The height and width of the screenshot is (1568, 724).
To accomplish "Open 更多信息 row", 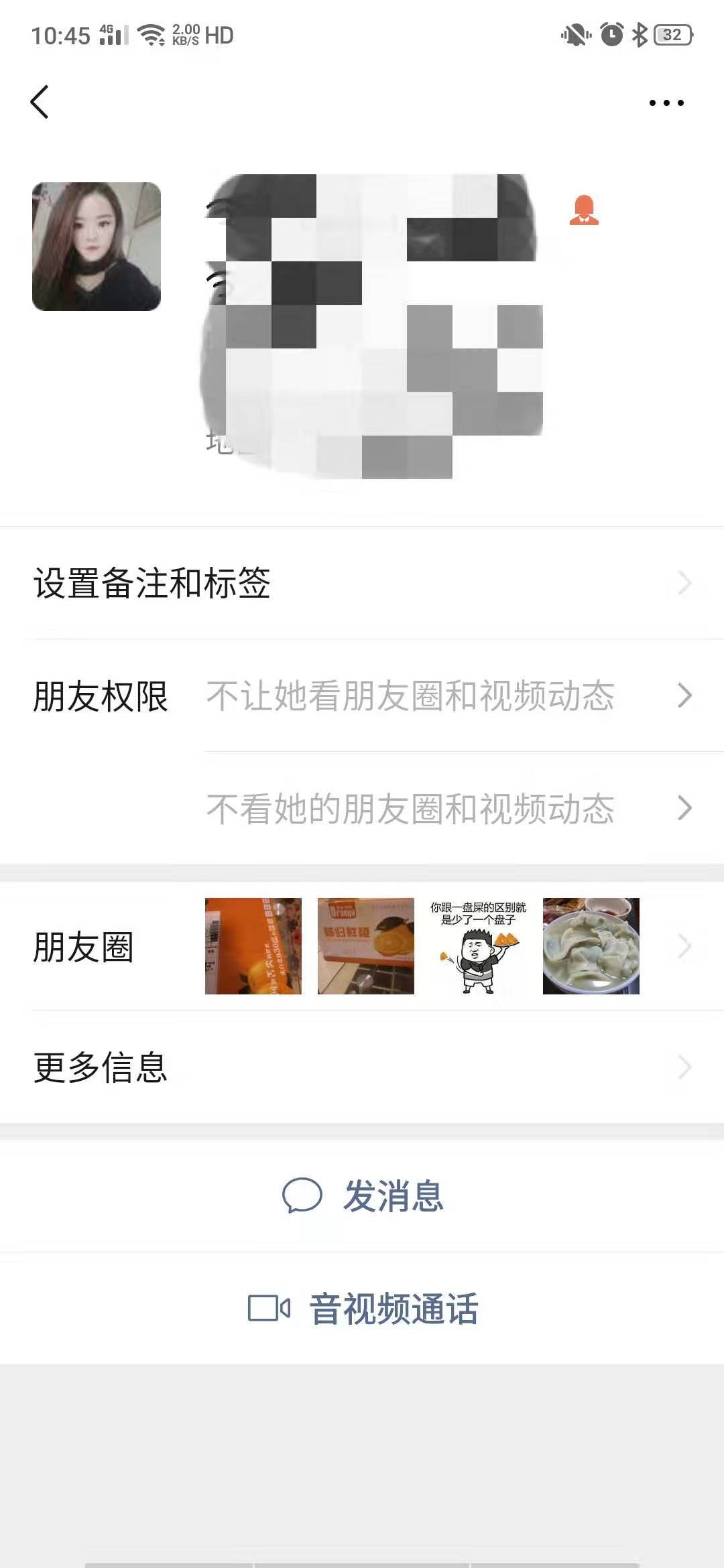I will (362, 1067).
